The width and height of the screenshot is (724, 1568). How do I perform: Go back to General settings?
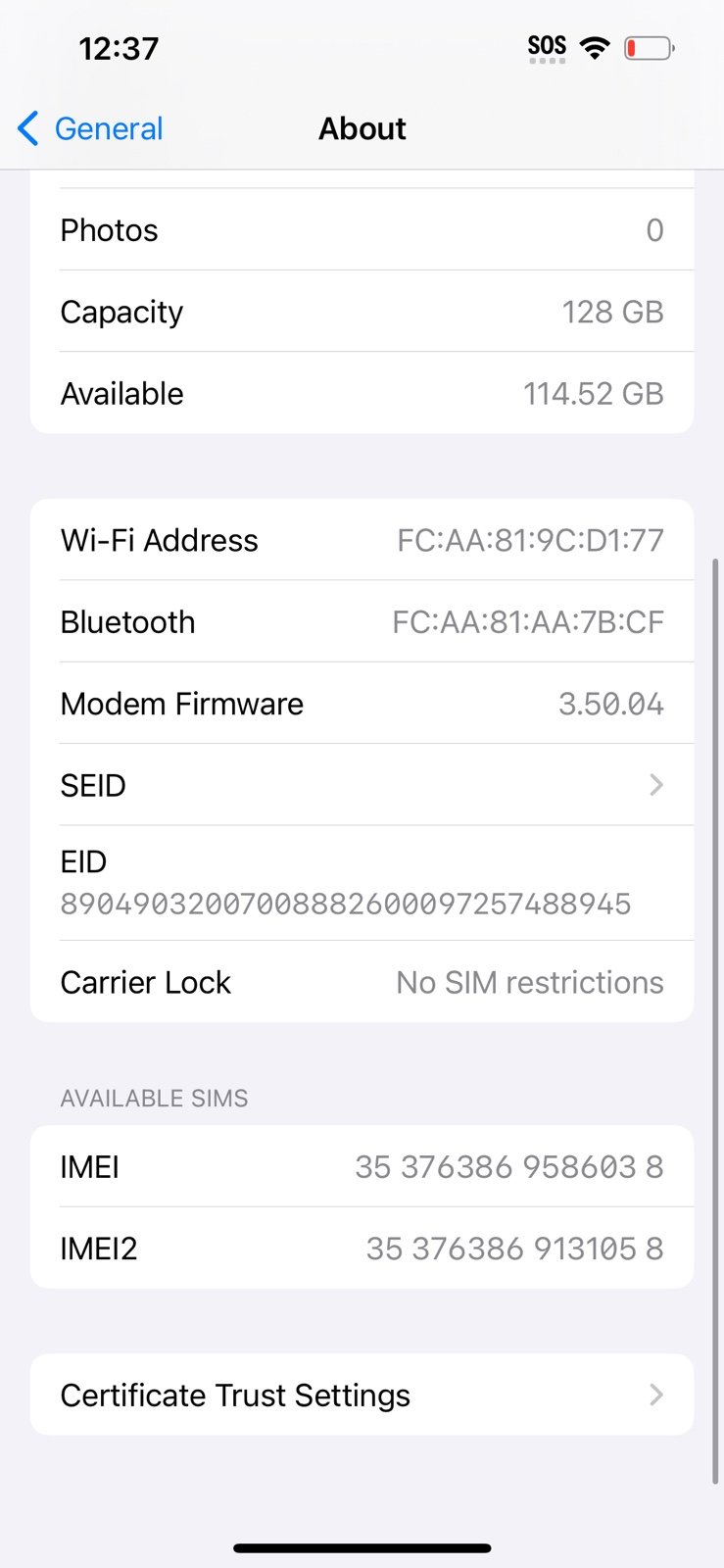point(90,128)
